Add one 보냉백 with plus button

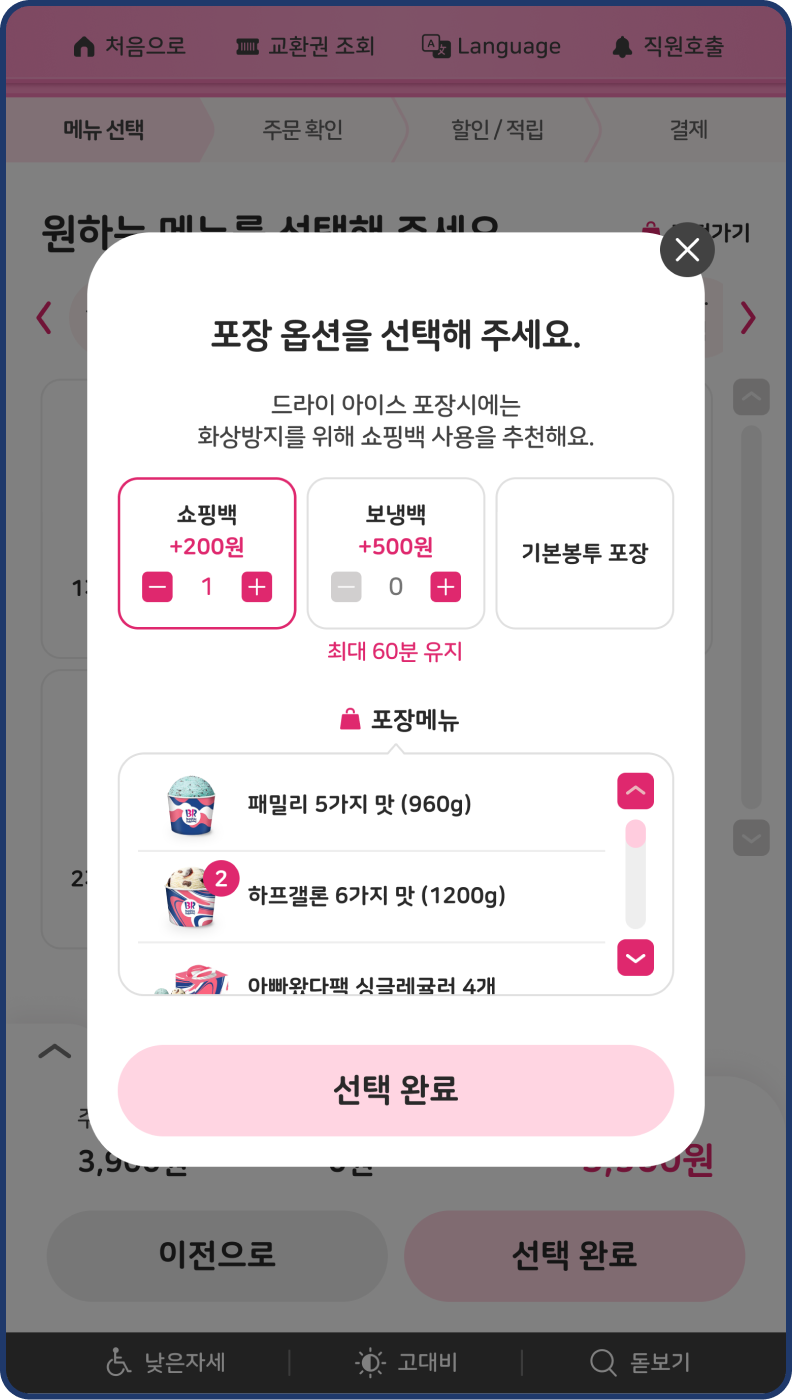(445, 587)
